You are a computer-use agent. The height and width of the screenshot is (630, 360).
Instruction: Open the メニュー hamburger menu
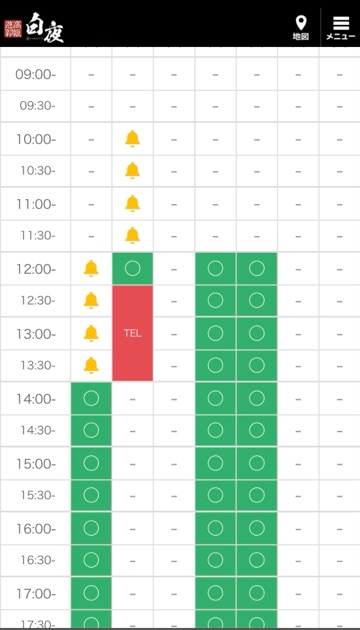[x=341, y=28]
